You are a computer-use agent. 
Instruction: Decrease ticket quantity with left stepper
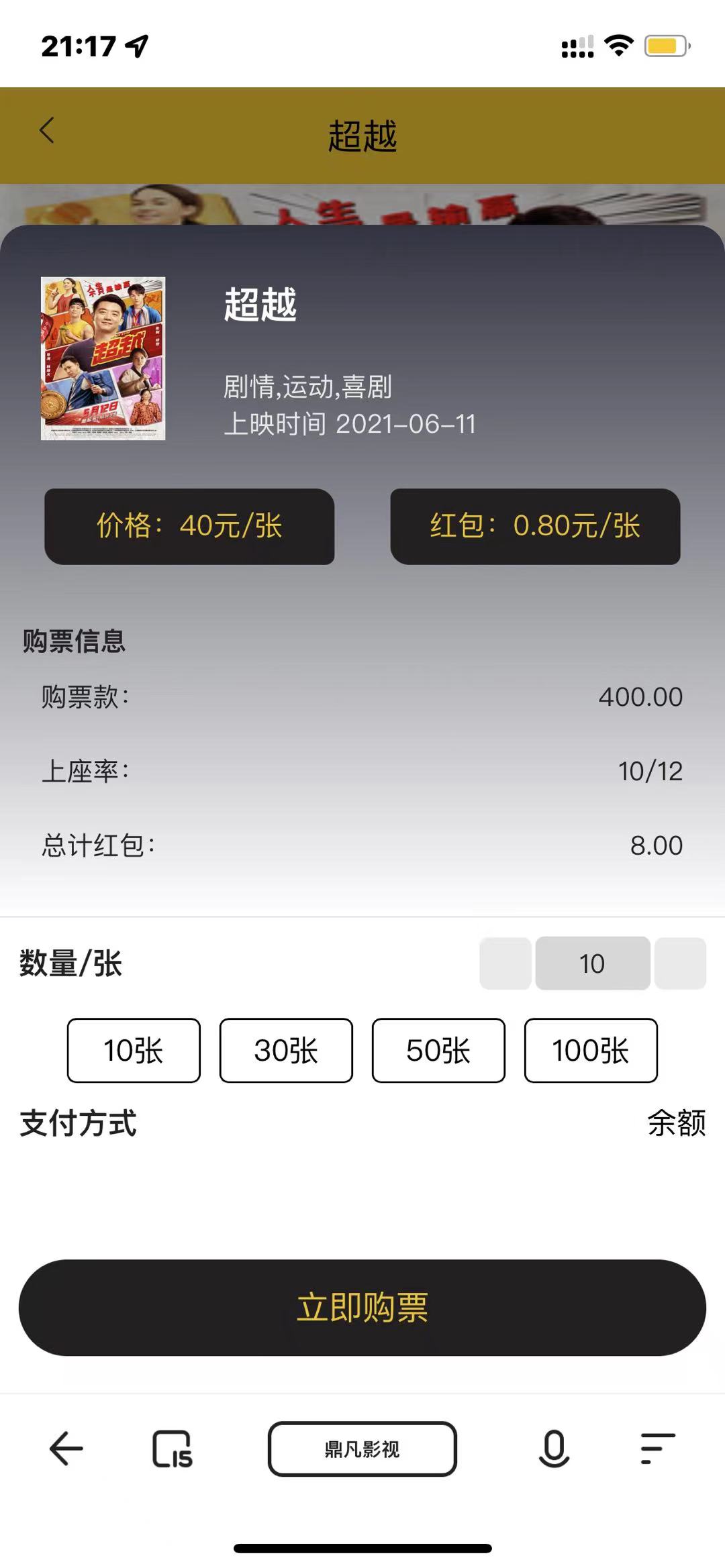coord(505,963)
